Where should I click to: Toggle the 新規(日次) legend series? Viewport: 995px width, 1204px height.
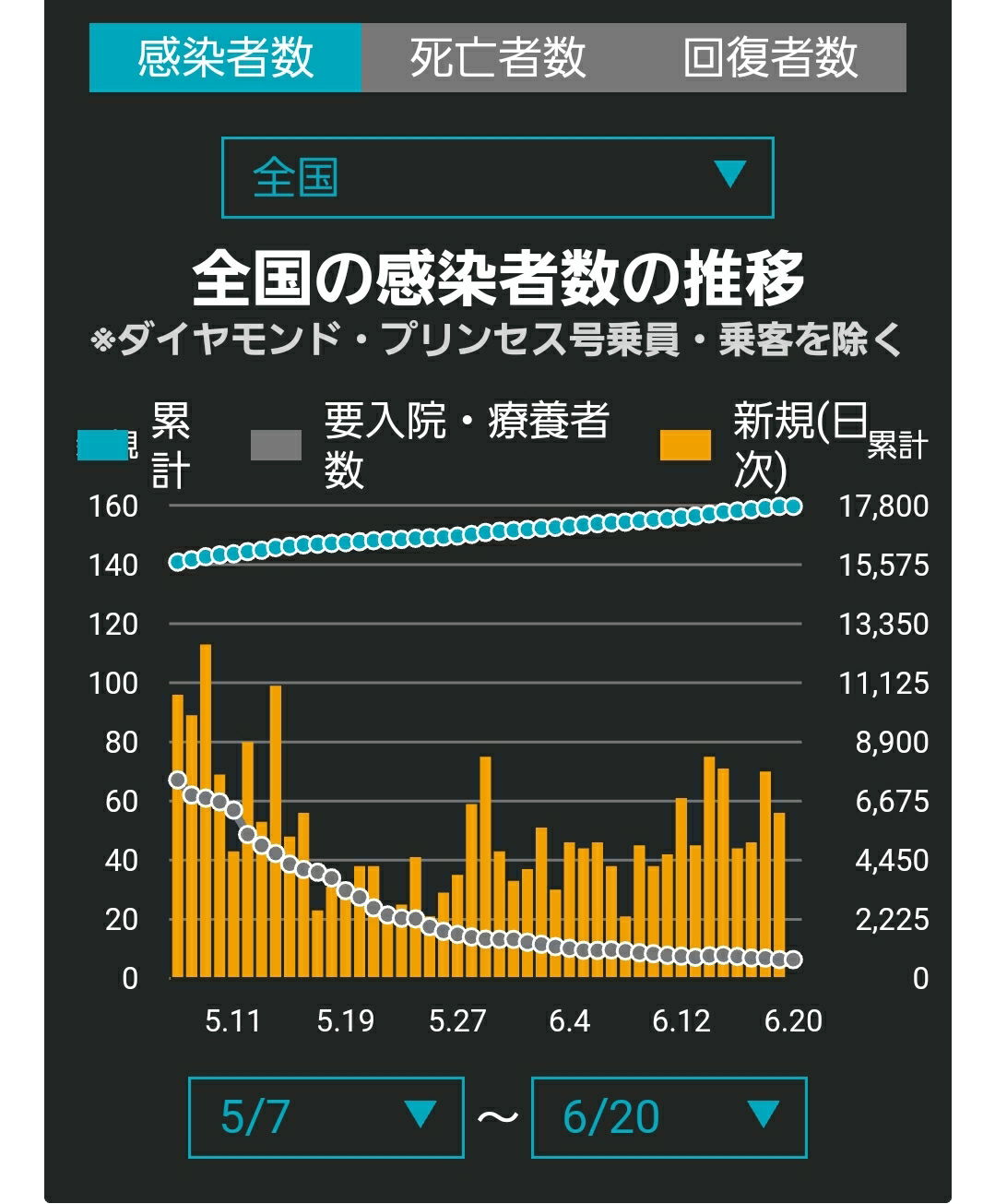click(x=764, y=446)
